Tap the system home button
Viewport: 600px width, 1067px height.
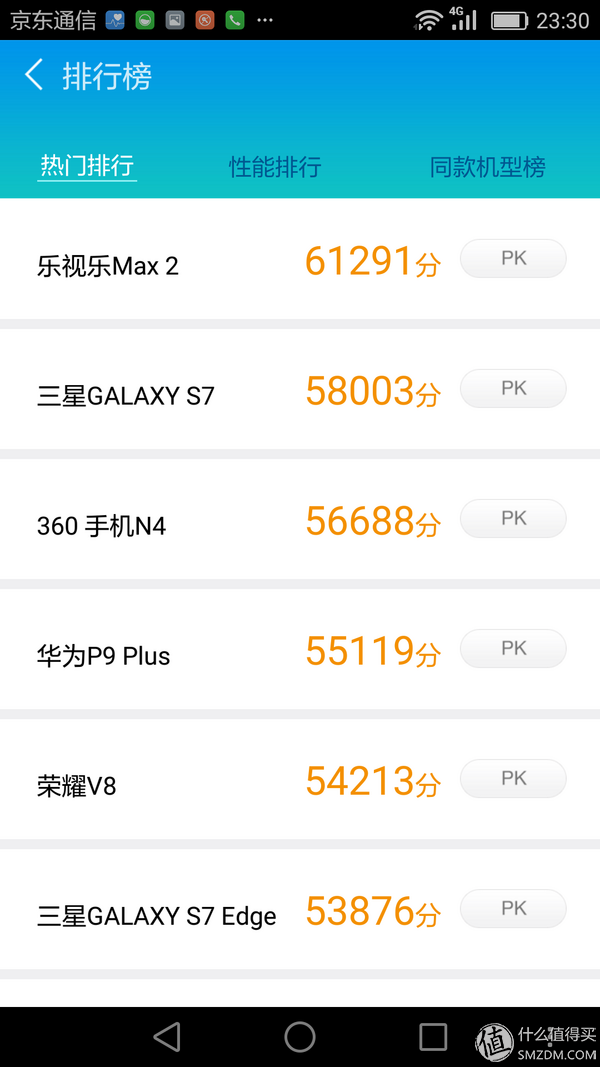click(x=300, y=1036)
